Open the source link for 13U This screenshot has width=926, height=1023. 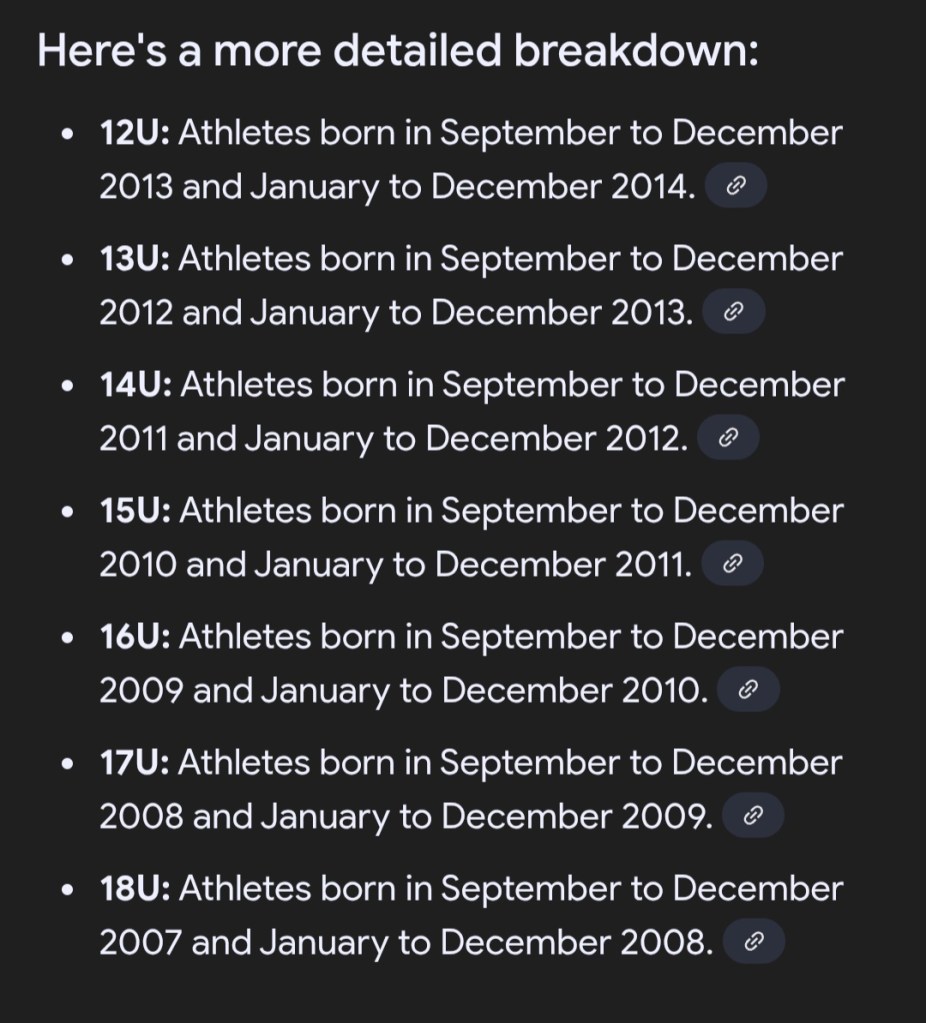pyautogui.click(x=733, y=313)
